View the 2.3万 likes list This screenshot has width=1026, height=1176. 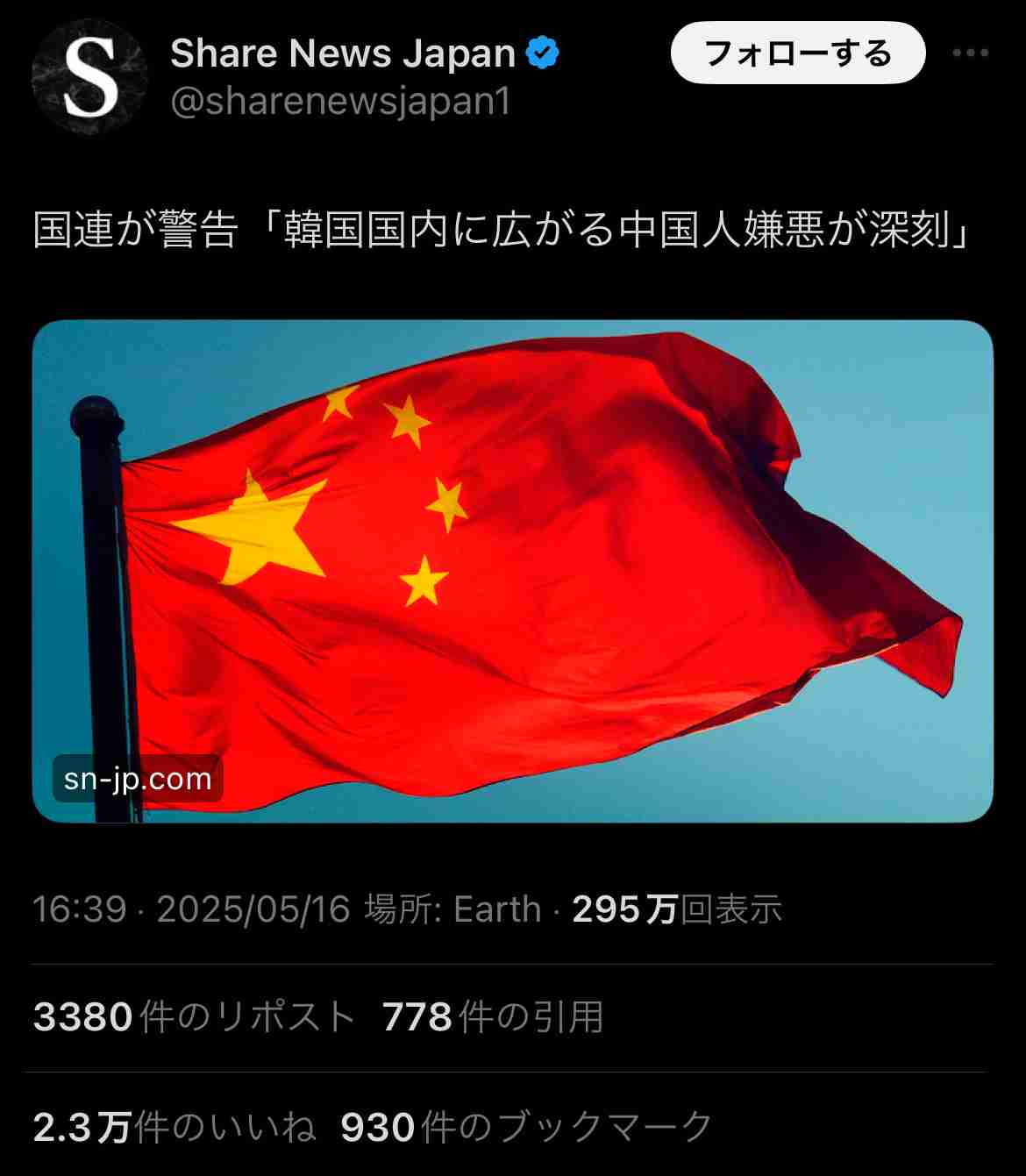coord(174,1127)
